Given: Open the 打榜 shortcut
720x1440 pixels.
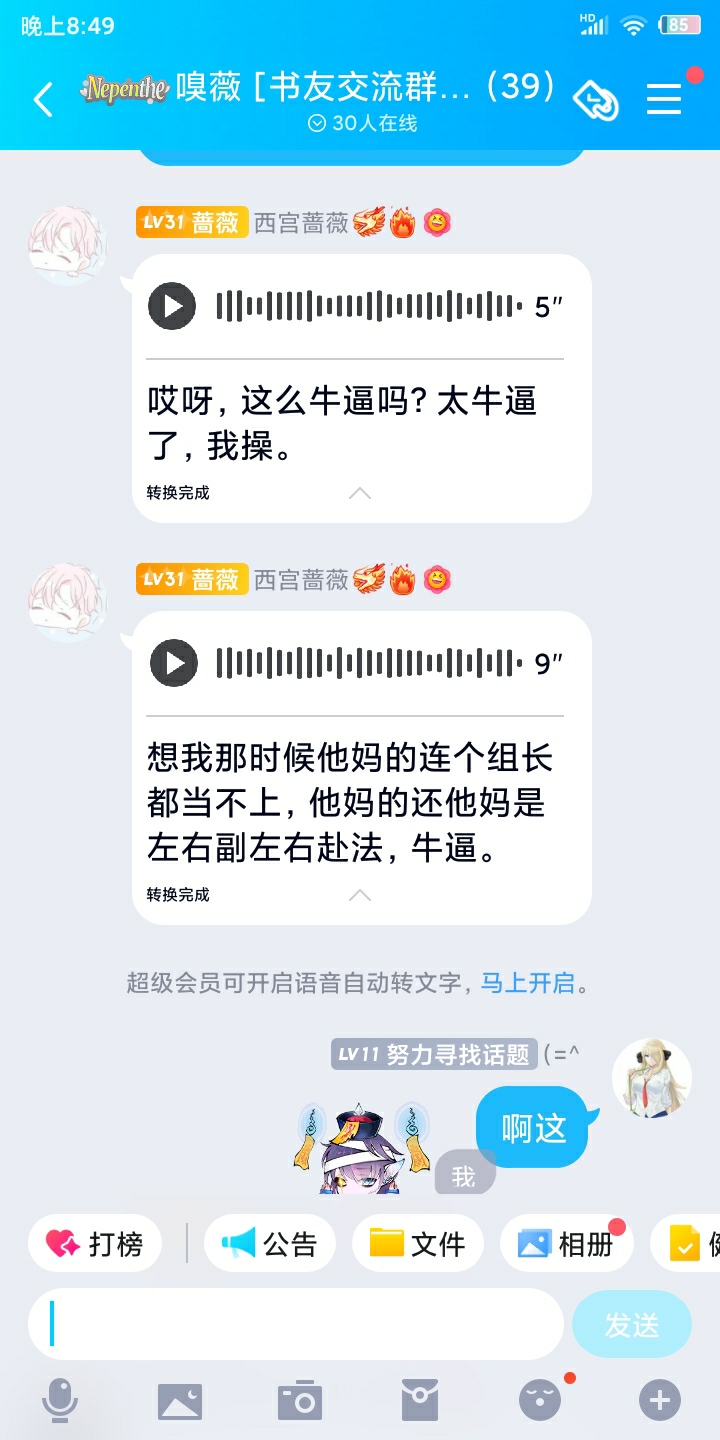Looking at the screenshot, I should 96,1244.
